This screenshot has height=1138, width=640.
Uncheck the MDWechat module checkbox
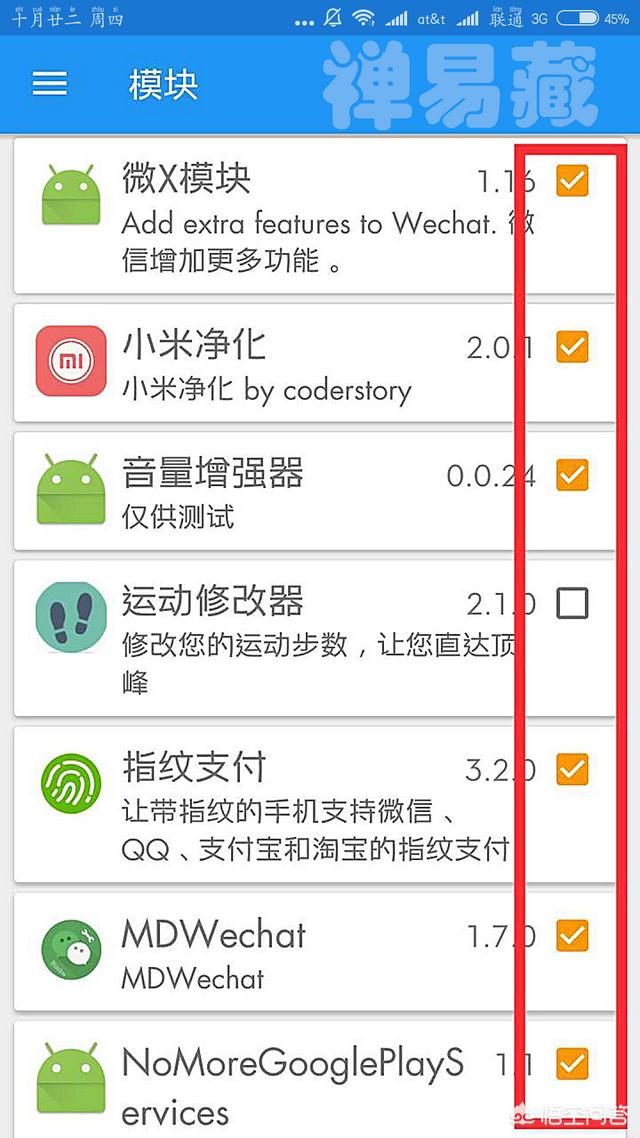pos(573,936)
